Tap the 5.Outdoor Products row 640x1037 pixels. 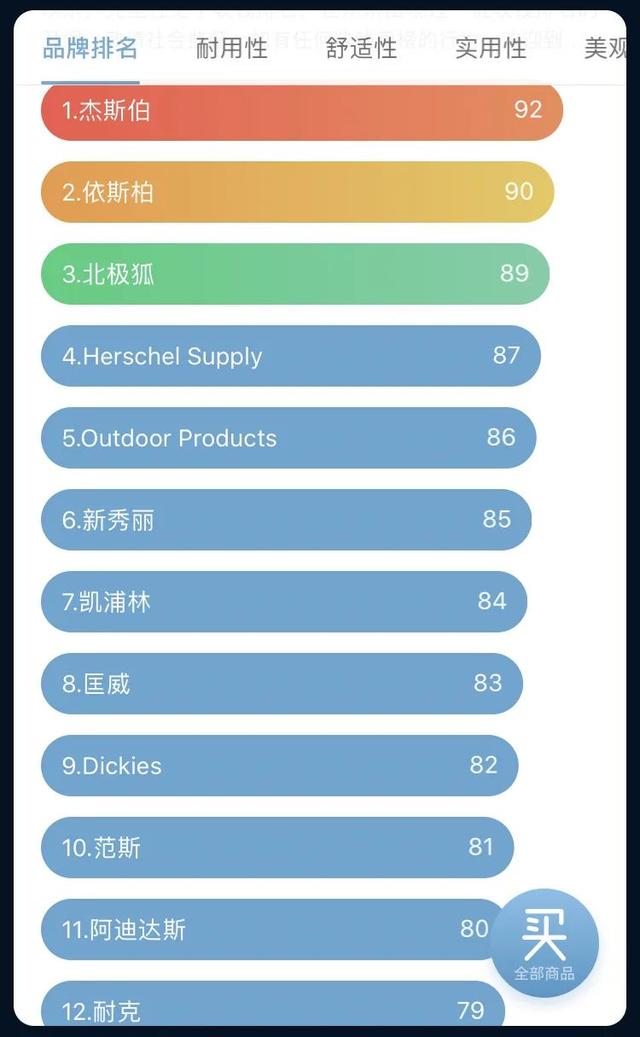pos(288,438)
